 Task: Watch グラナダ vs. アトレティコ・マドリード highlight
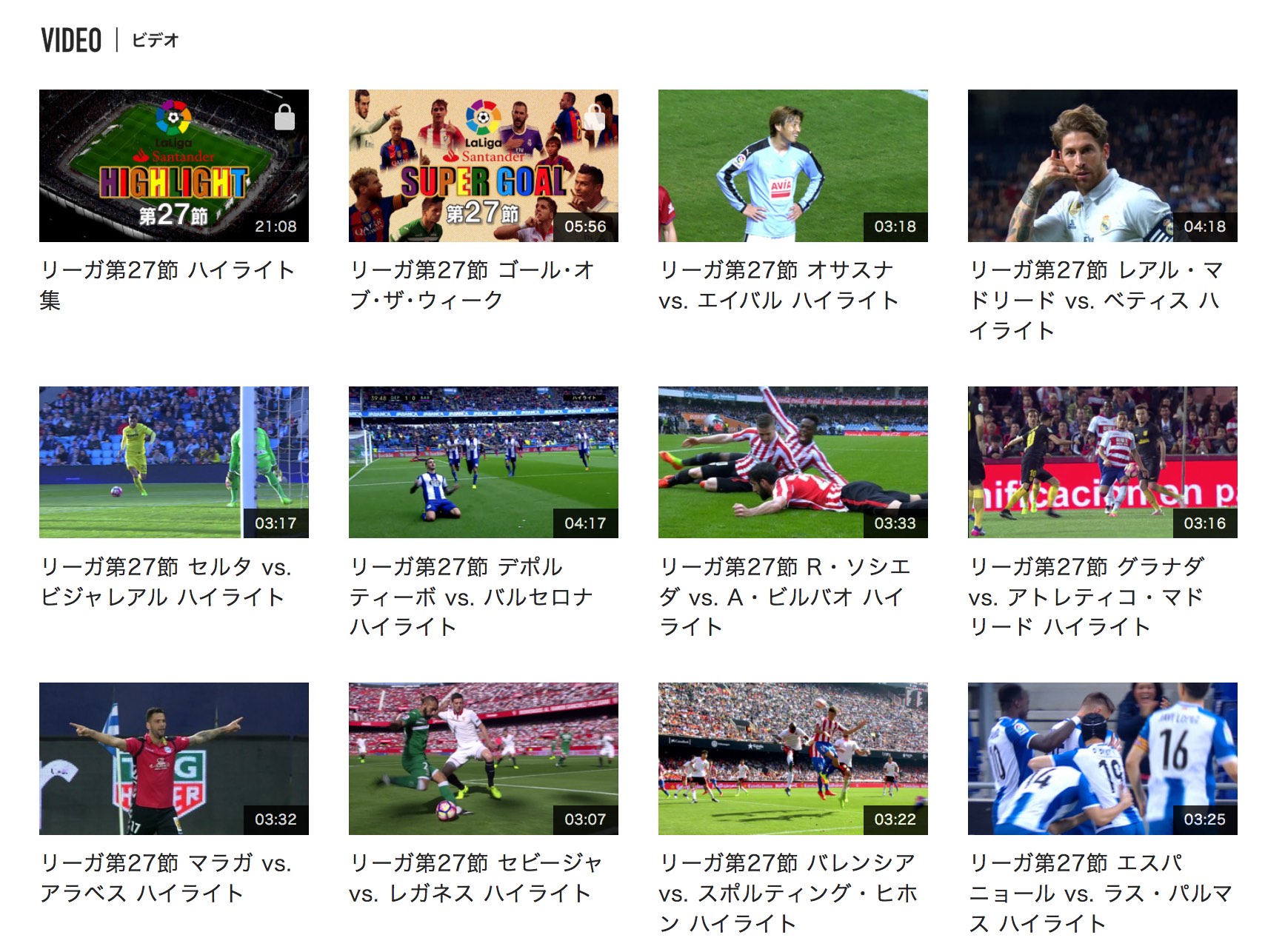tap(1102, 462)
